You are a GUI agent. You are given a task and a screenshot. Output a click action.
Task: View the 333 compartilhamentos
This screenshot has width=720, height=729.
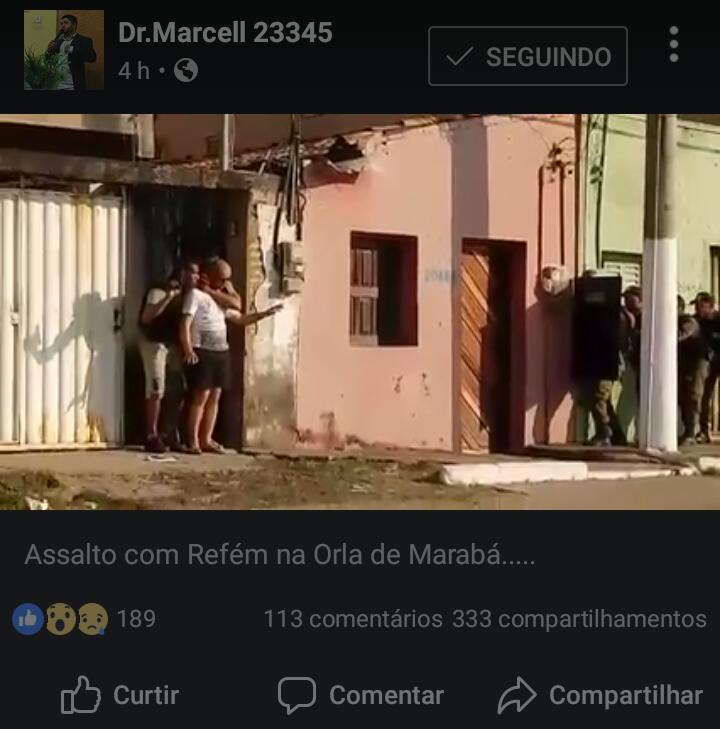pyautogui.click(x=579, y=619)
